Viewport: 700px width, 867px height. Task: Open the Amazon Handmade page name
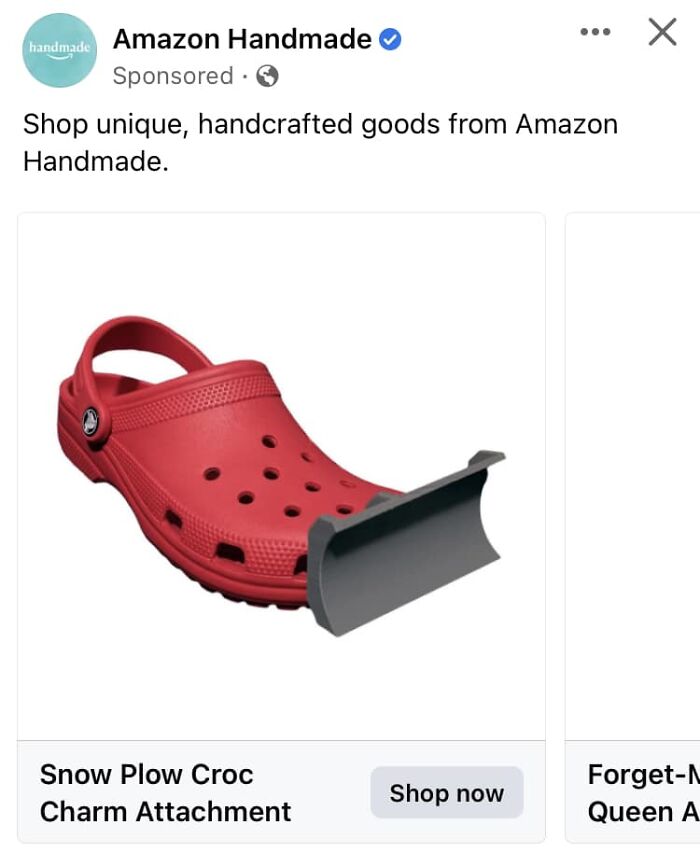pyautogui.click(x=242, y=39)
